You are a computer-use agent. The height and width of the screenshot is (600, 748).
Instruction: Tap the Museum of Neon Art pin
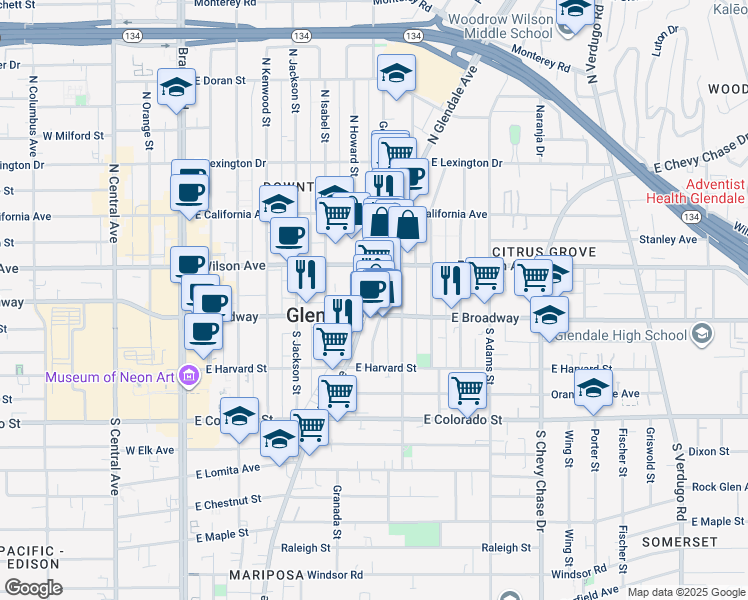[x=190, y=377]
